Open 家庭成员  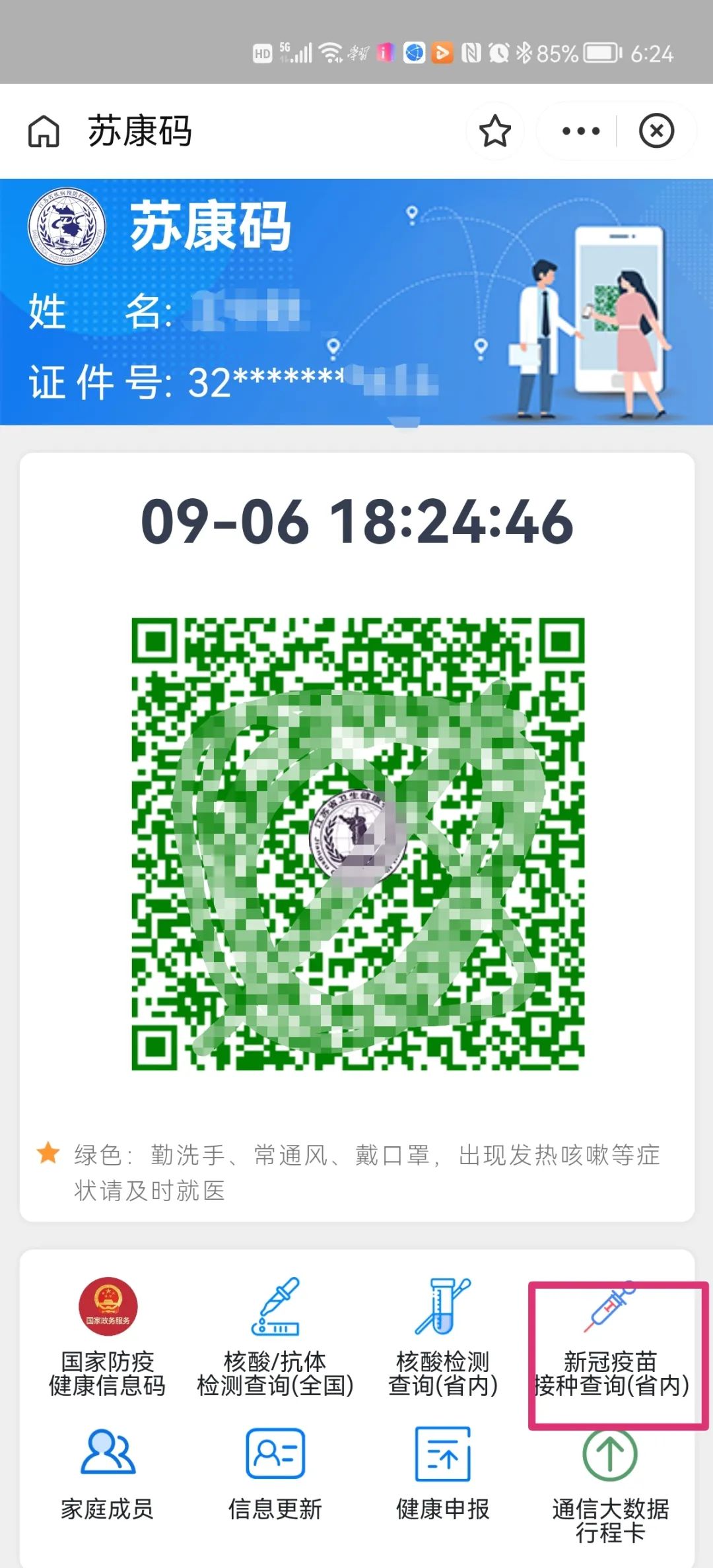coord(108,1470)
